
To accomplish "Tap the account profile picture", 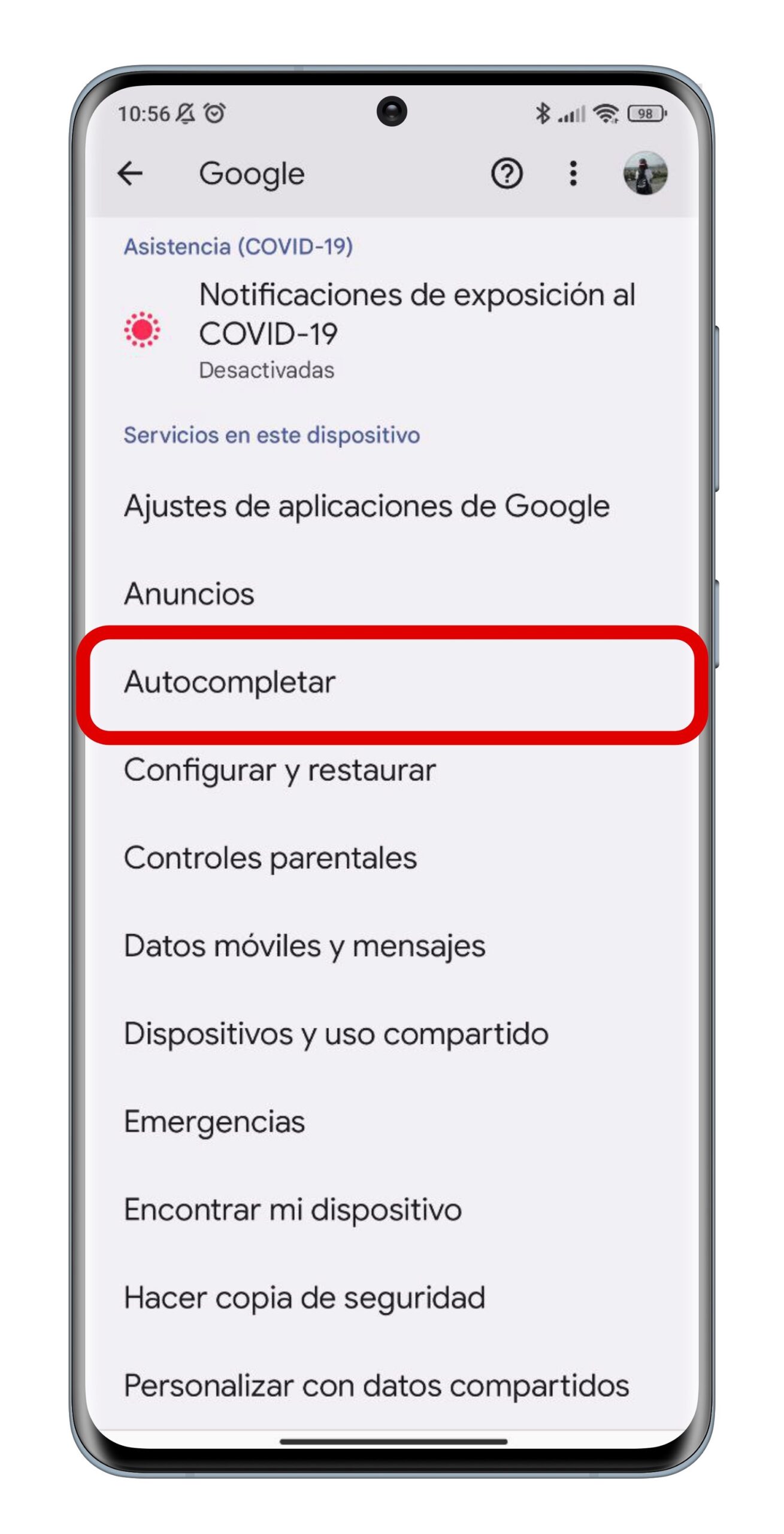I will (645, 173).
